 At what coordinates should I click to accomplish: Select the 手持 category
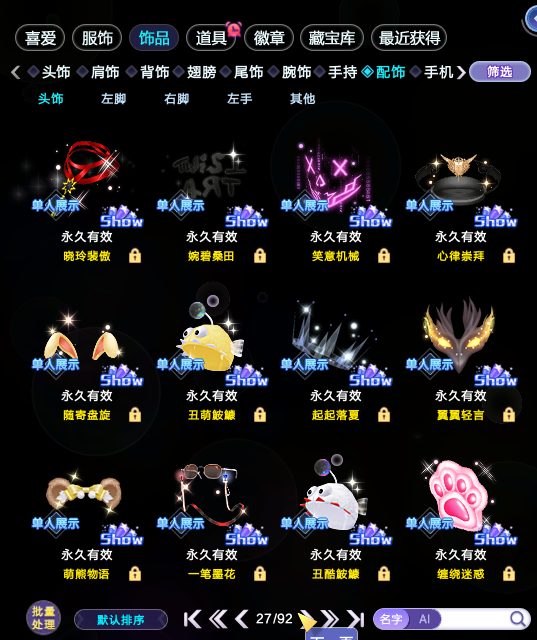click(342, 72)
